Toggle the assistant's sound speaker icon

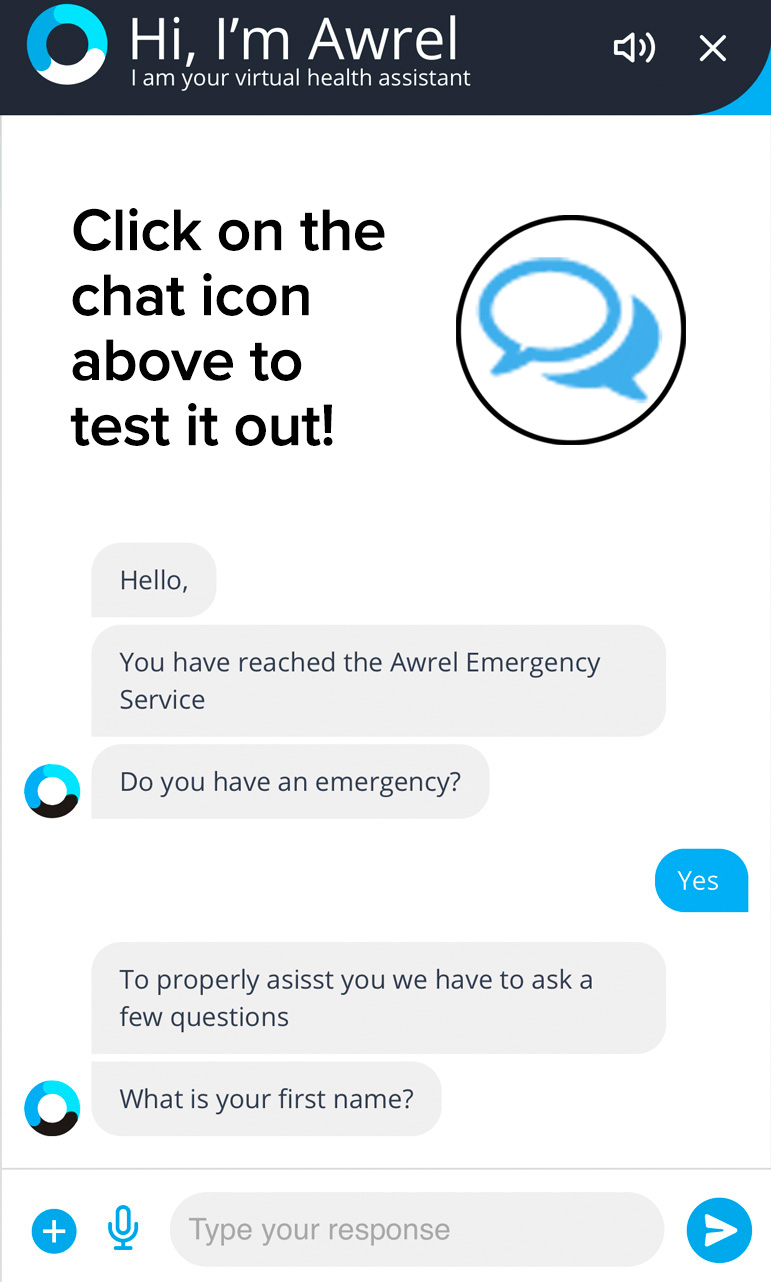(x=634, y=48)
